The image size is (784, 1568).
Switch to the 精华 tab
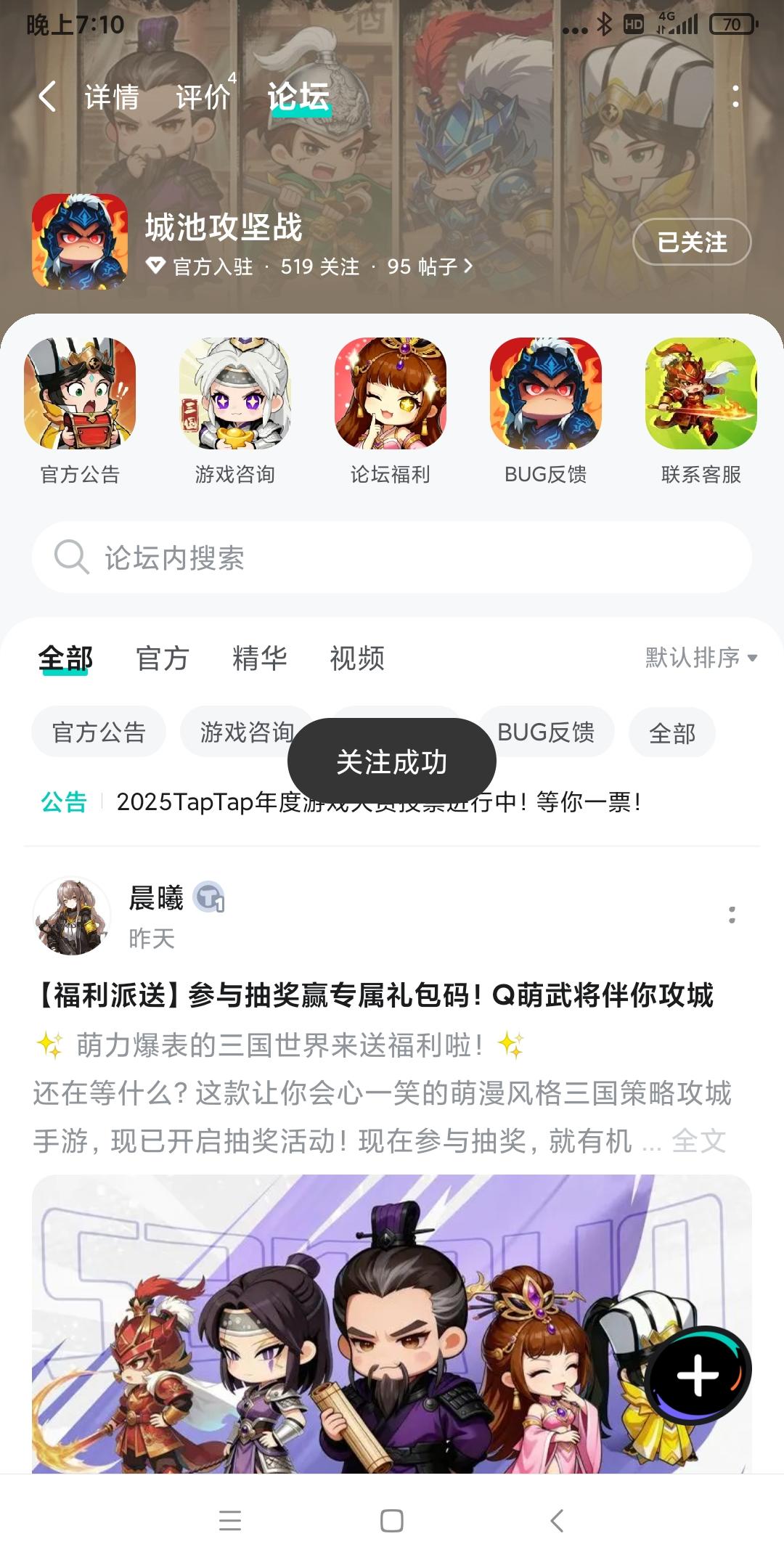[261, 658]
